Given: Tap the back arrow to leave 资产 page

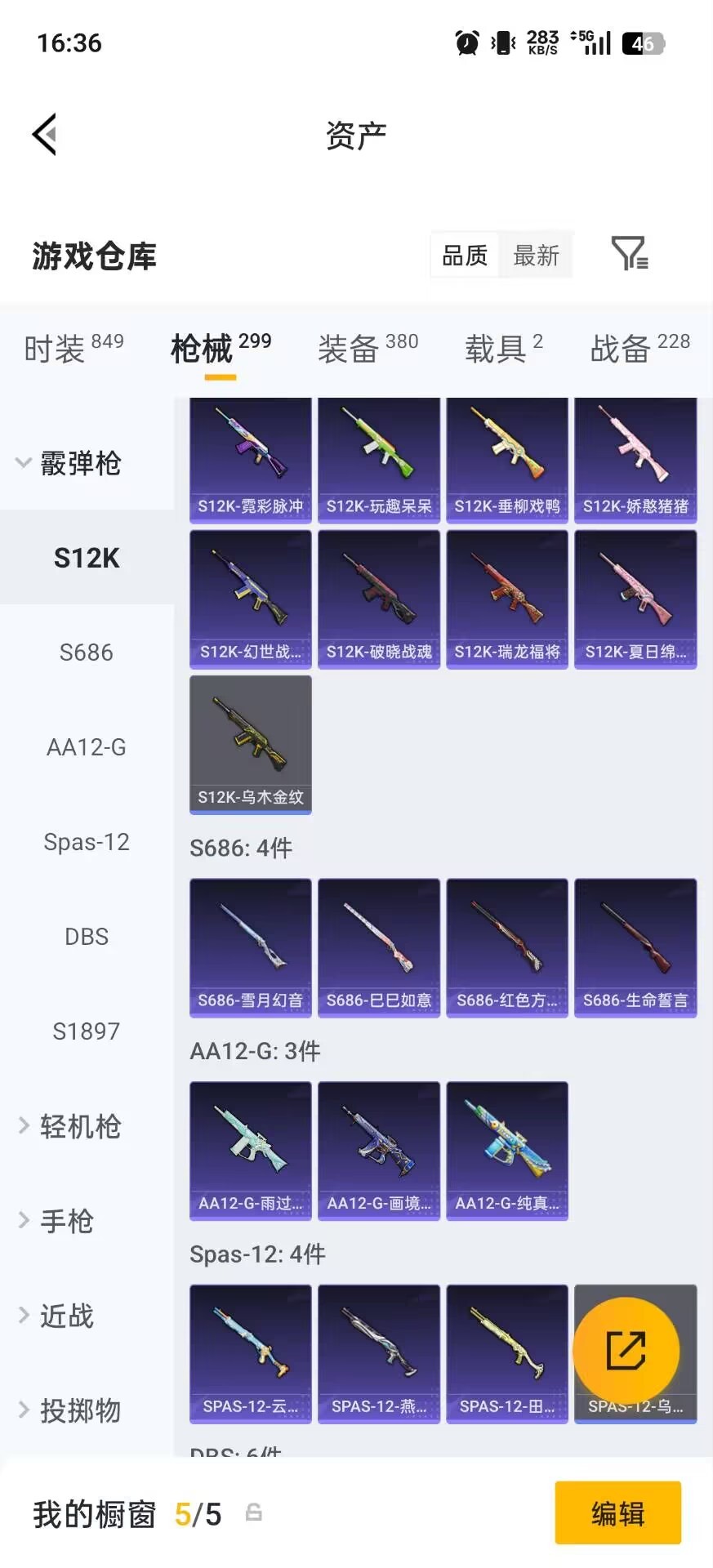Looking at the screenshot, I should (x=45, y=133).
